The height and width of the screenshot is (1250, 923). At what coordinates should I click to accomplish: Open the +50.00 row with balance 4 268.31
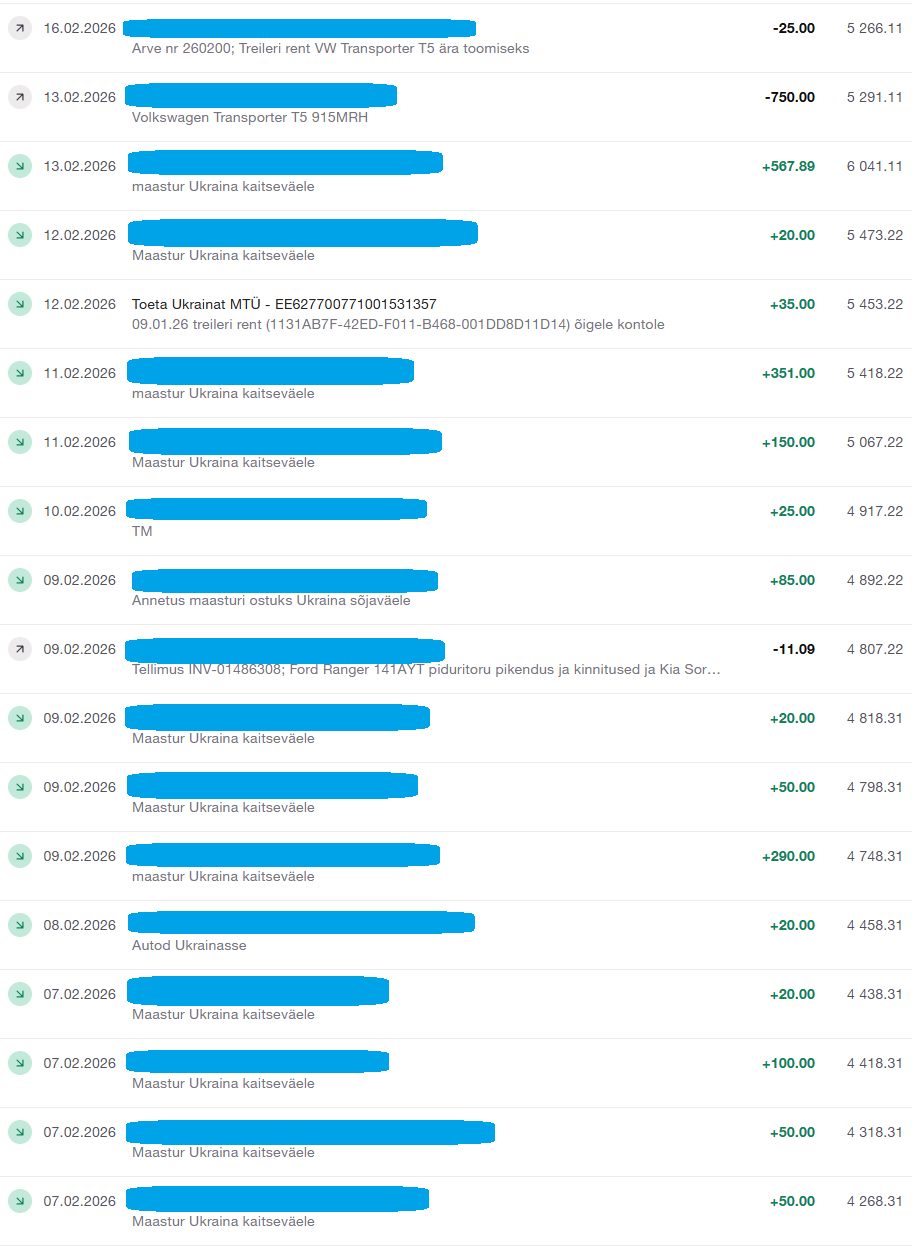pyautogui.click(x=456, y=1211)
